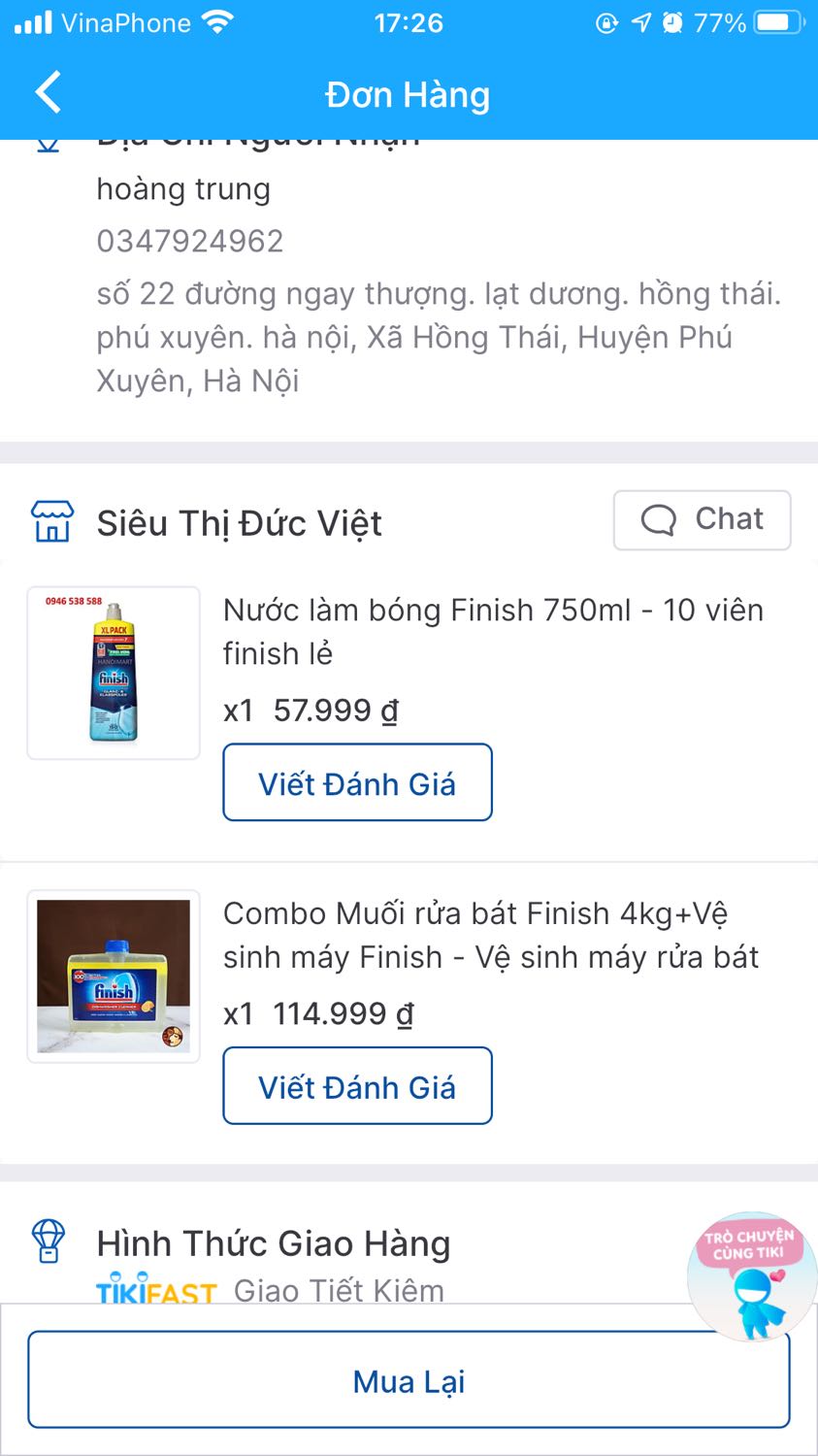Select the Nước làm bóng Finish product image
Image resolution: width=818 pixels, height=1456 pixels.
point(113,672)
